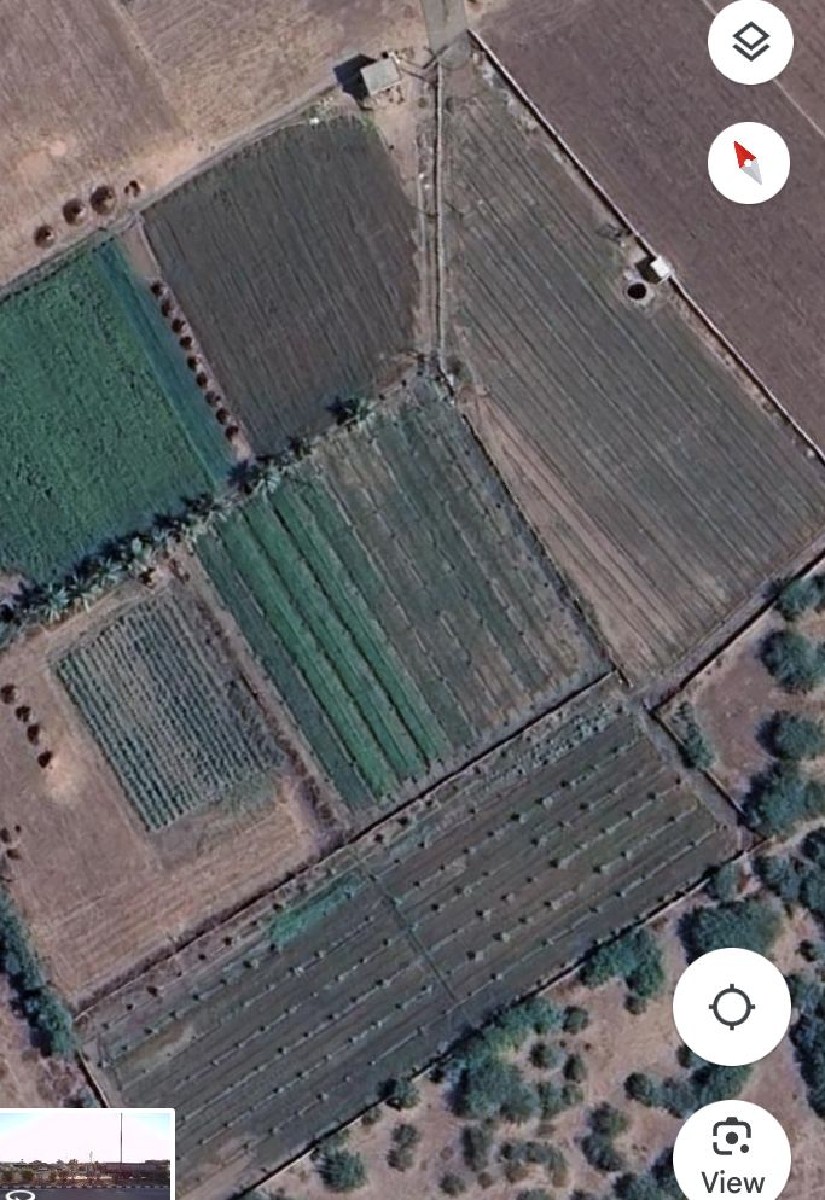This screenshot has height=1200, width=825.
Task: Open the map layers selector
Action: tap(749, 42)
